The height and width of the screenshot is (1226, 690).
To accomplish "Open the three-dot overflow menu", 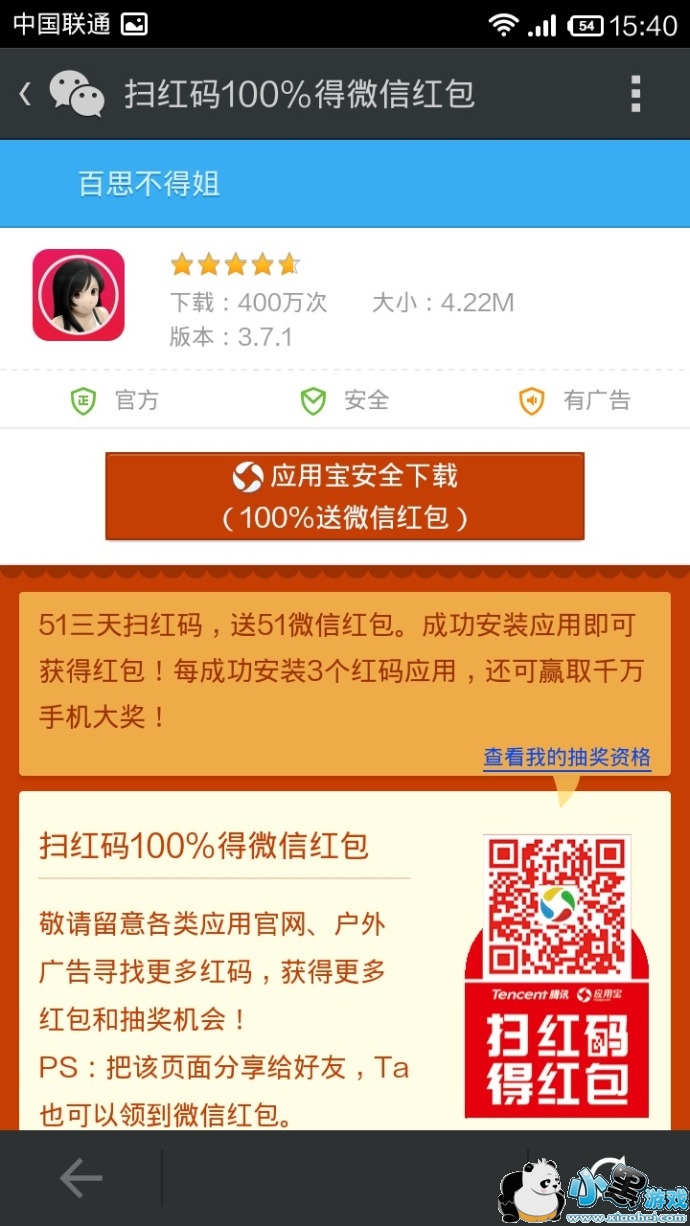I will coord(635,94).
